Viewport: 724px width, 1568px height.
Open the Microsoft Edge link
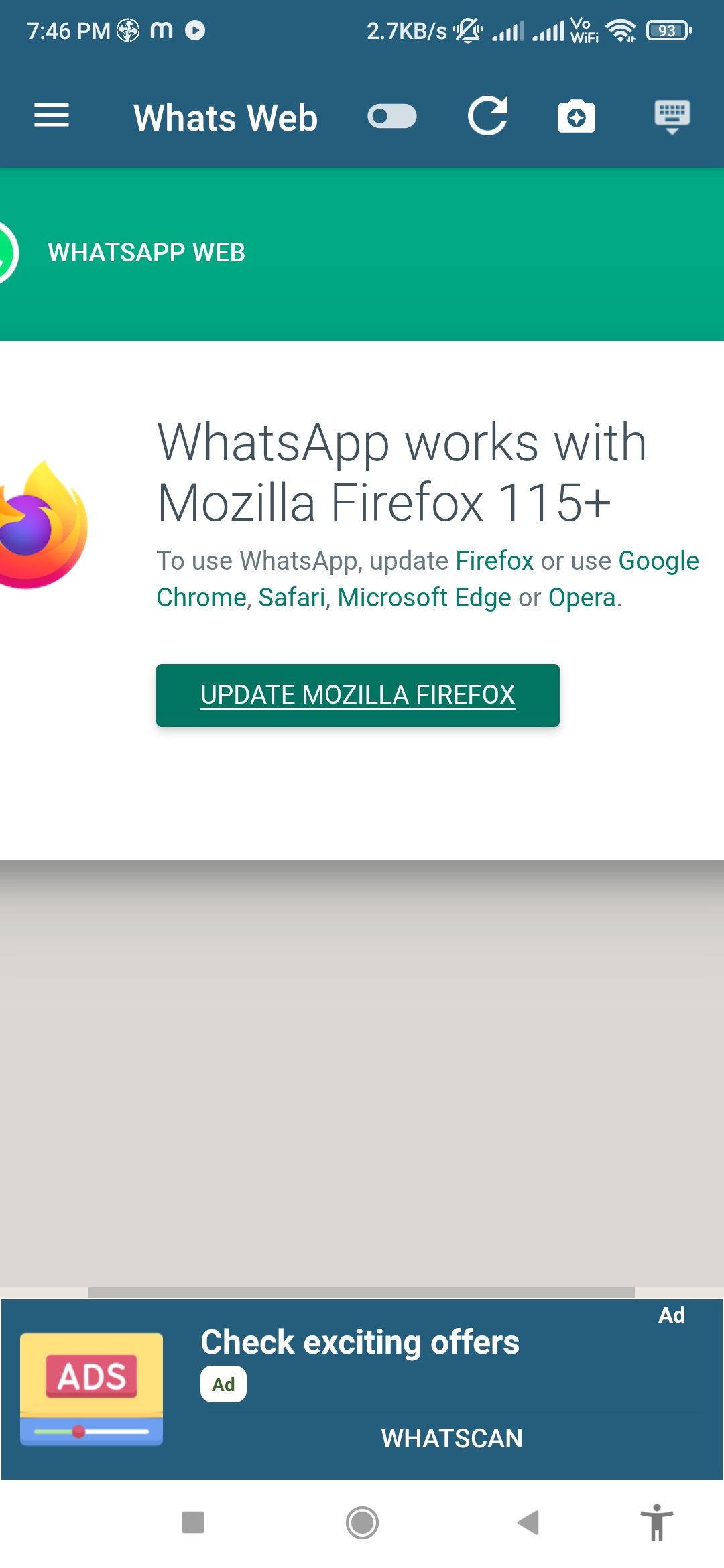[x=424, y=598]
